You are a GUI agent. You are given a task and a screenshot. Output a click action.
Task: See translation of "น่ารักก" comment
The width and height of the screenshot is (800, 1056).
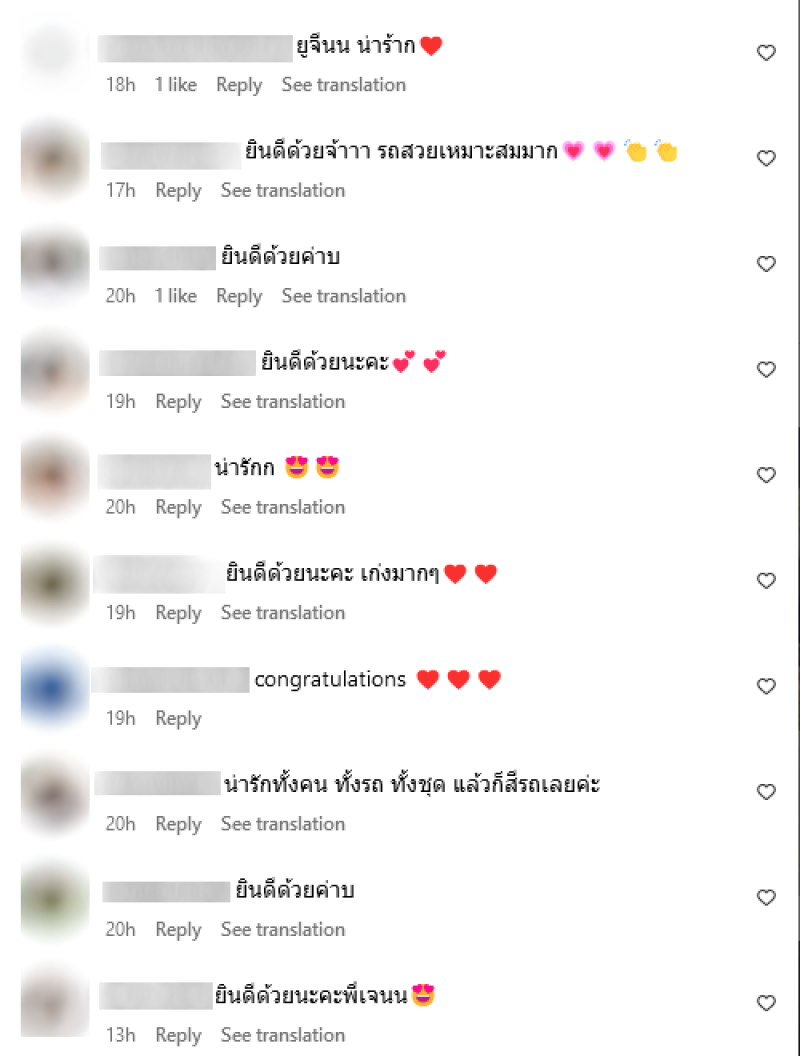(283, 507)
